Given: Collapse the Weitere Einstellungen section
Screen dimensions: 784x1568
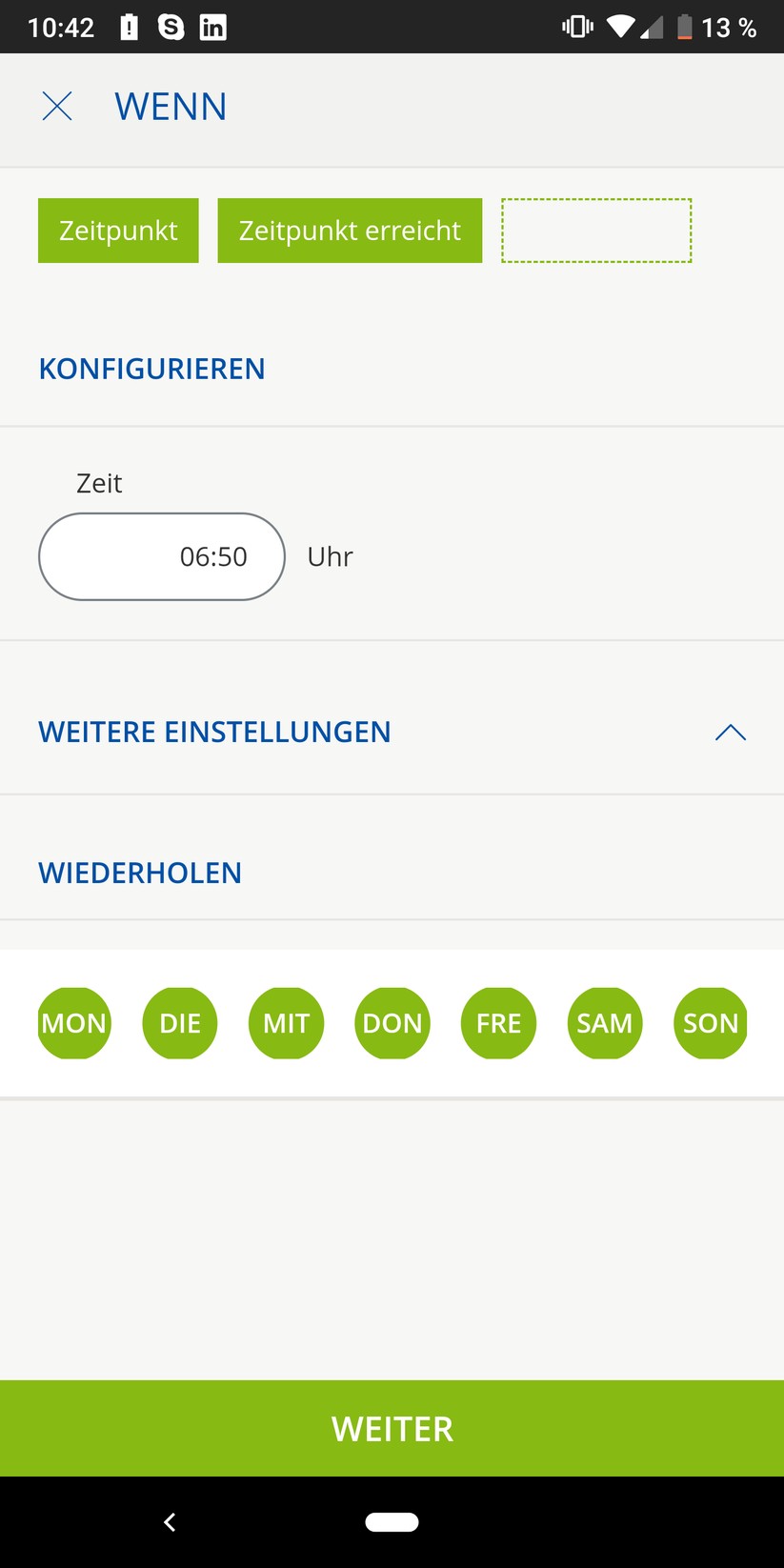Looking at the screenshot, I should pyautogui.click(x=730, y=732).
